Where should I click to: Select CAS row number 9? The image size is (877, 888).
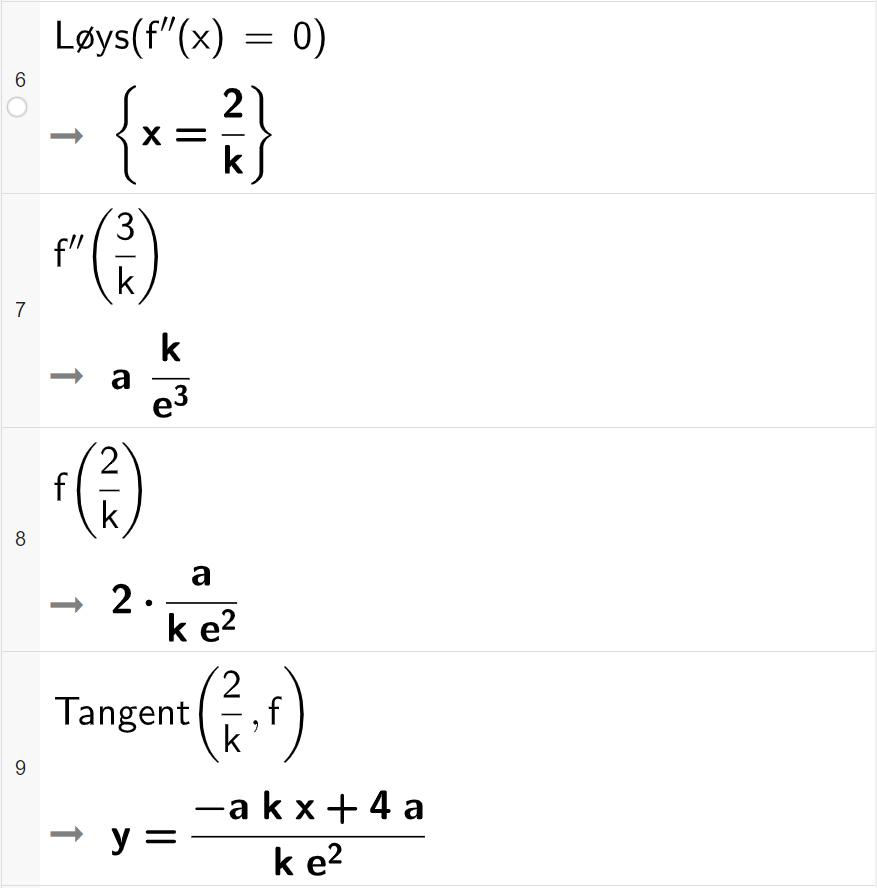coord(19,767)
